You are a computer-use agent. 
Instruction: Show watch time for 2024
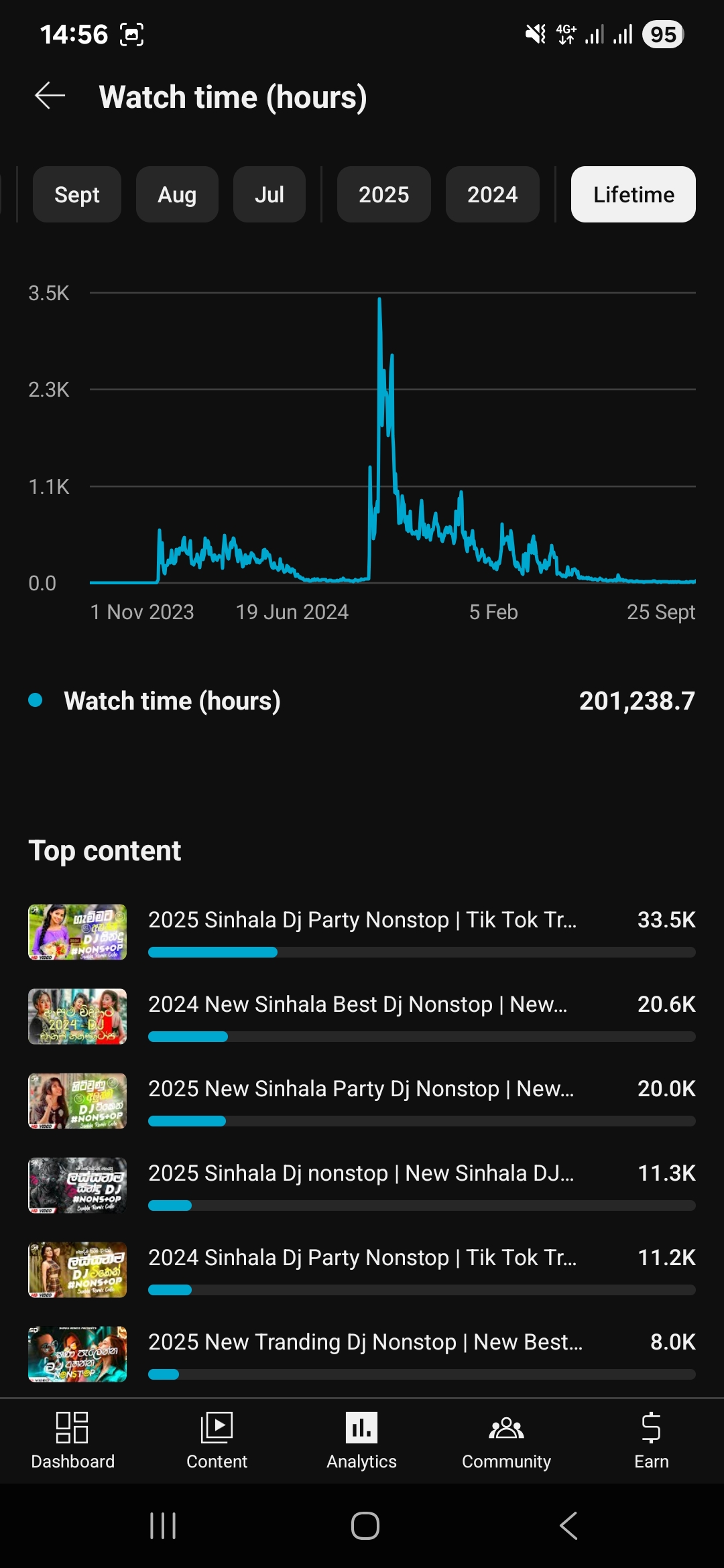click(x=492, y=194)
